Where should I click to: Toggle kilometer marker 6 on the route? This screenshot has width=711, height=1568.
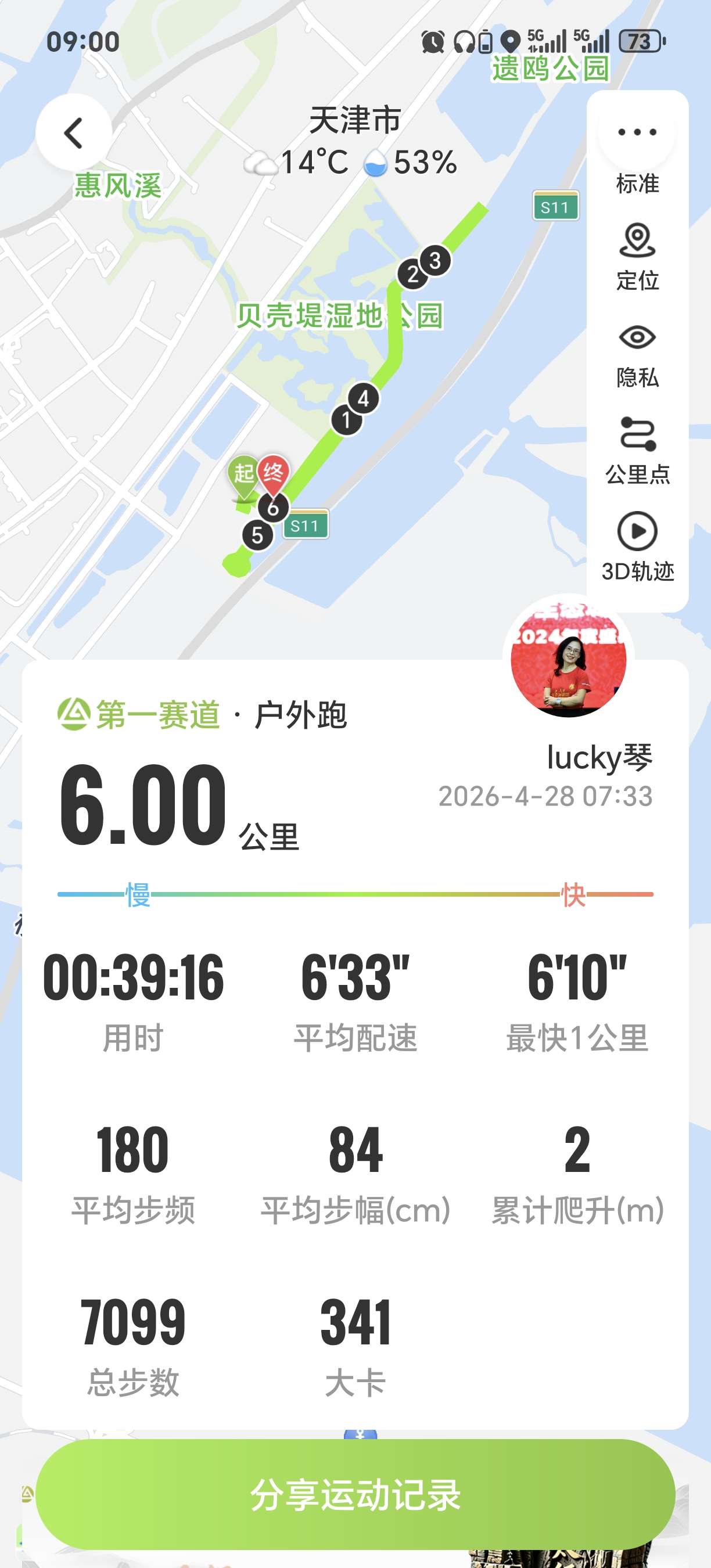tap(274, 509)
